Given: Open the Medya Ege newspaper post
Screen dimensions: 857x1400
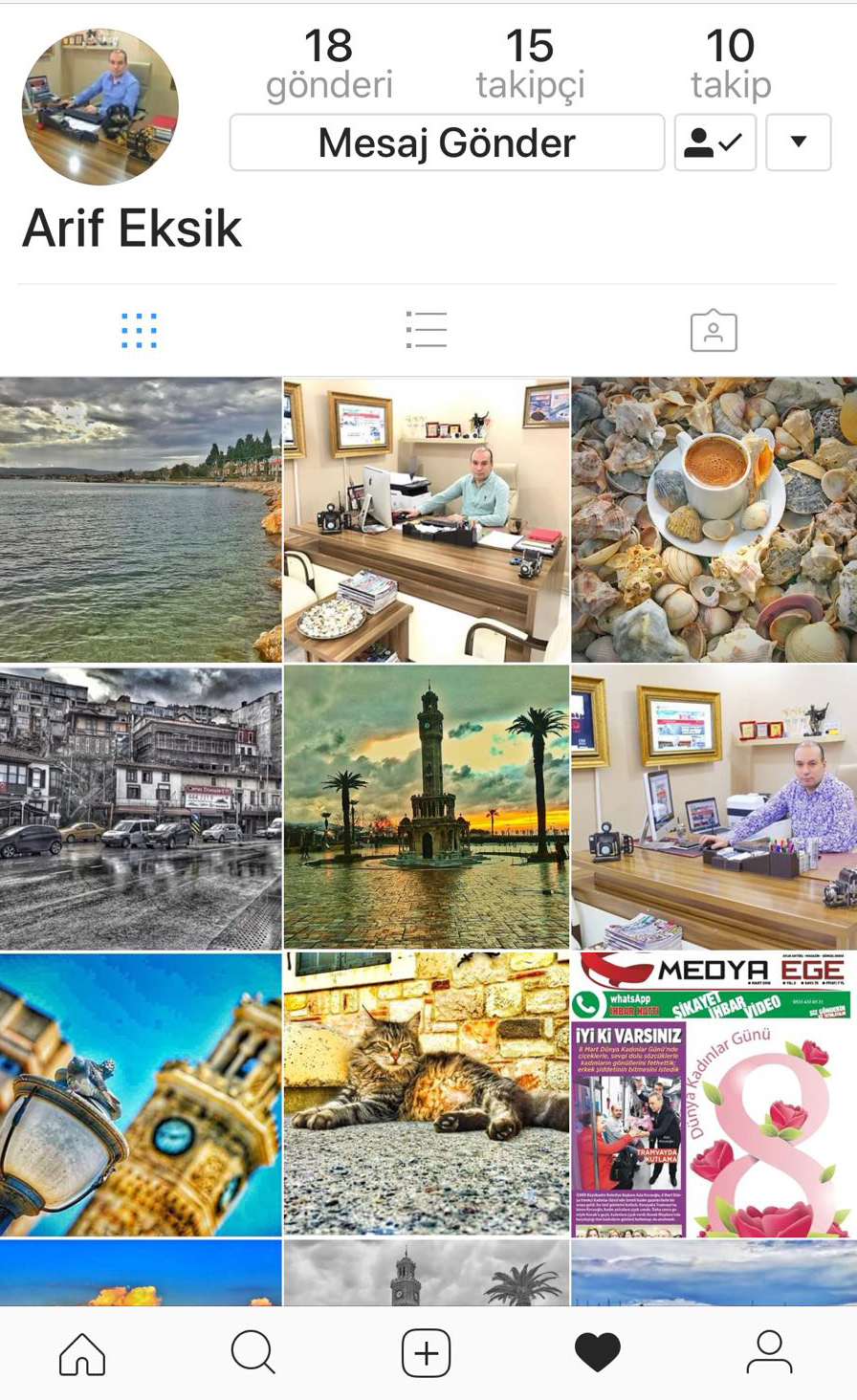Looking at the screenshot, I should coord(714,1094).
